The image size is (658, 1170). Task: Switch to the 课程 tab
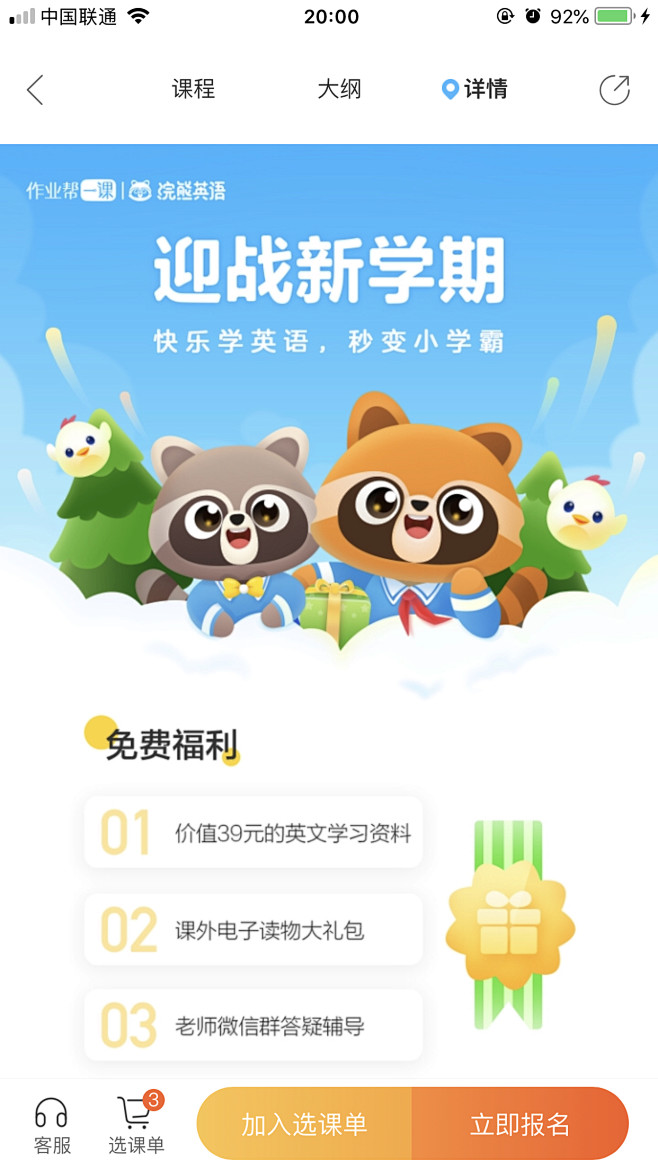click(x=193, y=90)
